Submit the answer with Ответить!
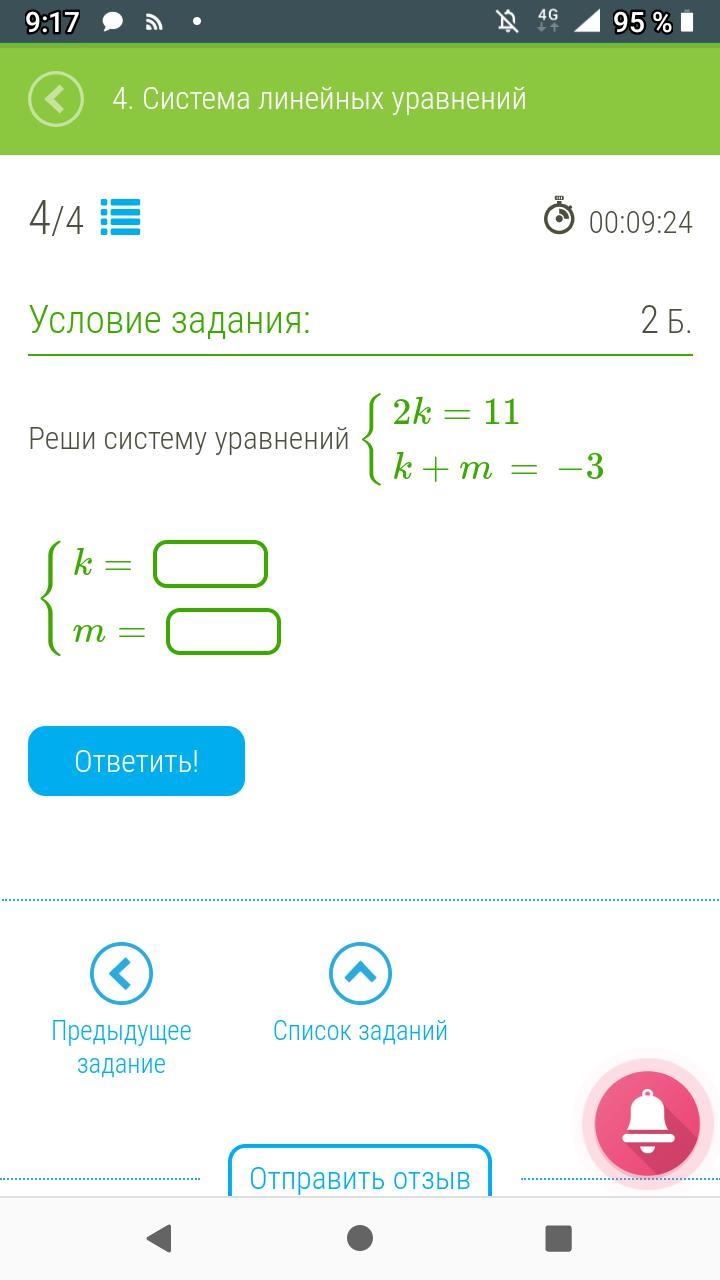The width and height of the screenshot is (720, 1280). point(136,761)
